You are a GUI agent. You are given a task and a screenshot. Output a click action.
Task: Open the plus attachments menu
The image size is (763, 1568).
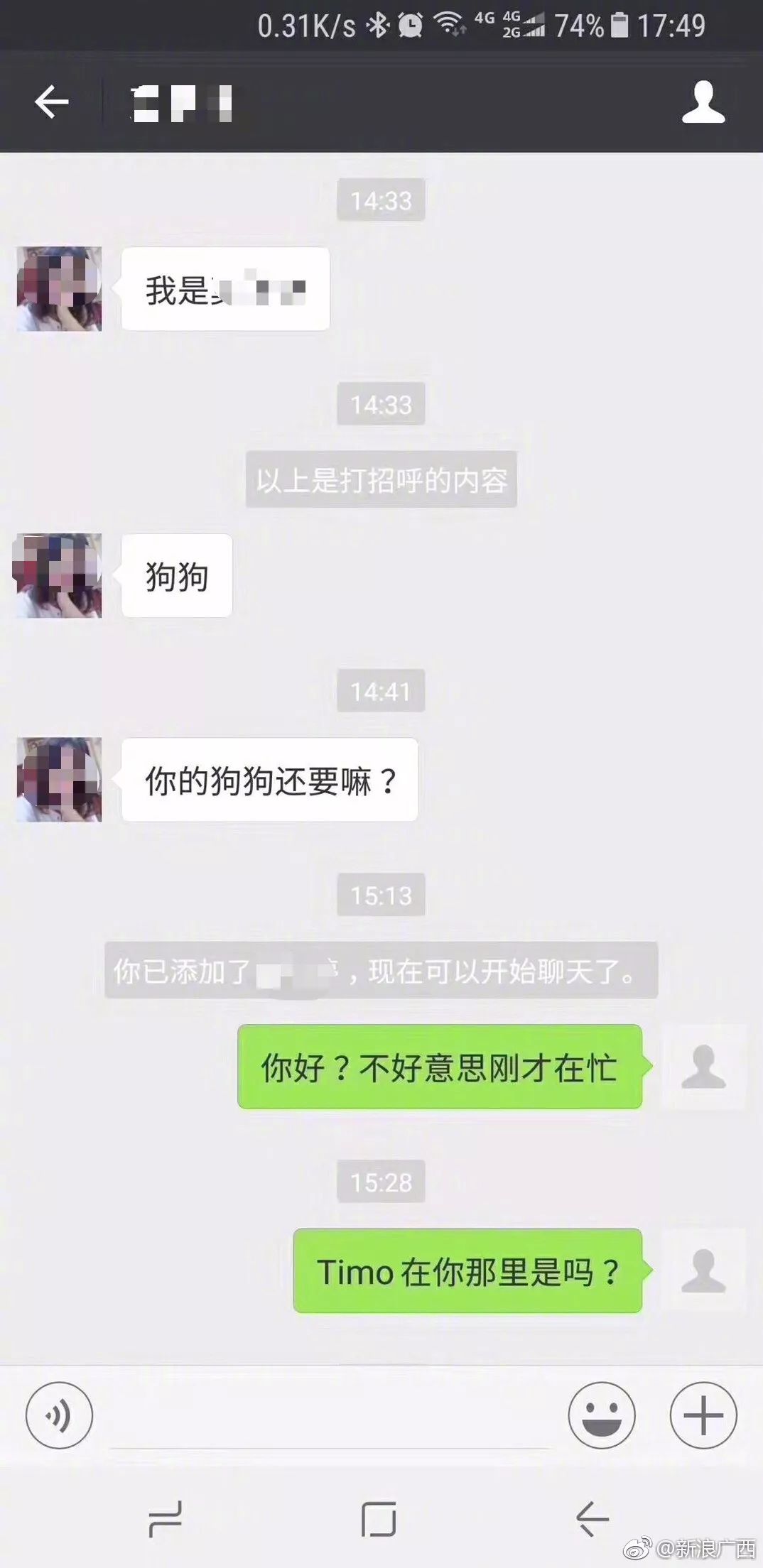[703, 1415]
